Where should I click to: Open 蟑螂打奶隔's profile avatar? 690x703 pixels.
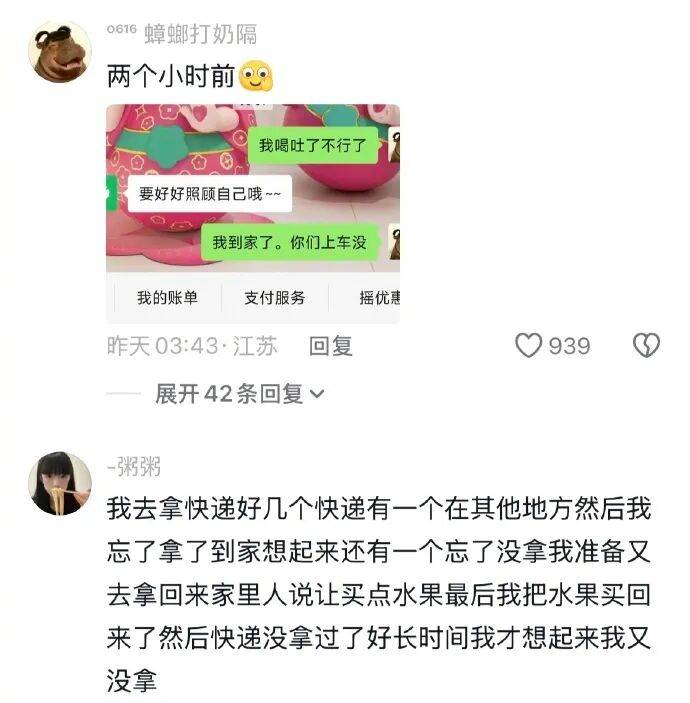(60, 52)
